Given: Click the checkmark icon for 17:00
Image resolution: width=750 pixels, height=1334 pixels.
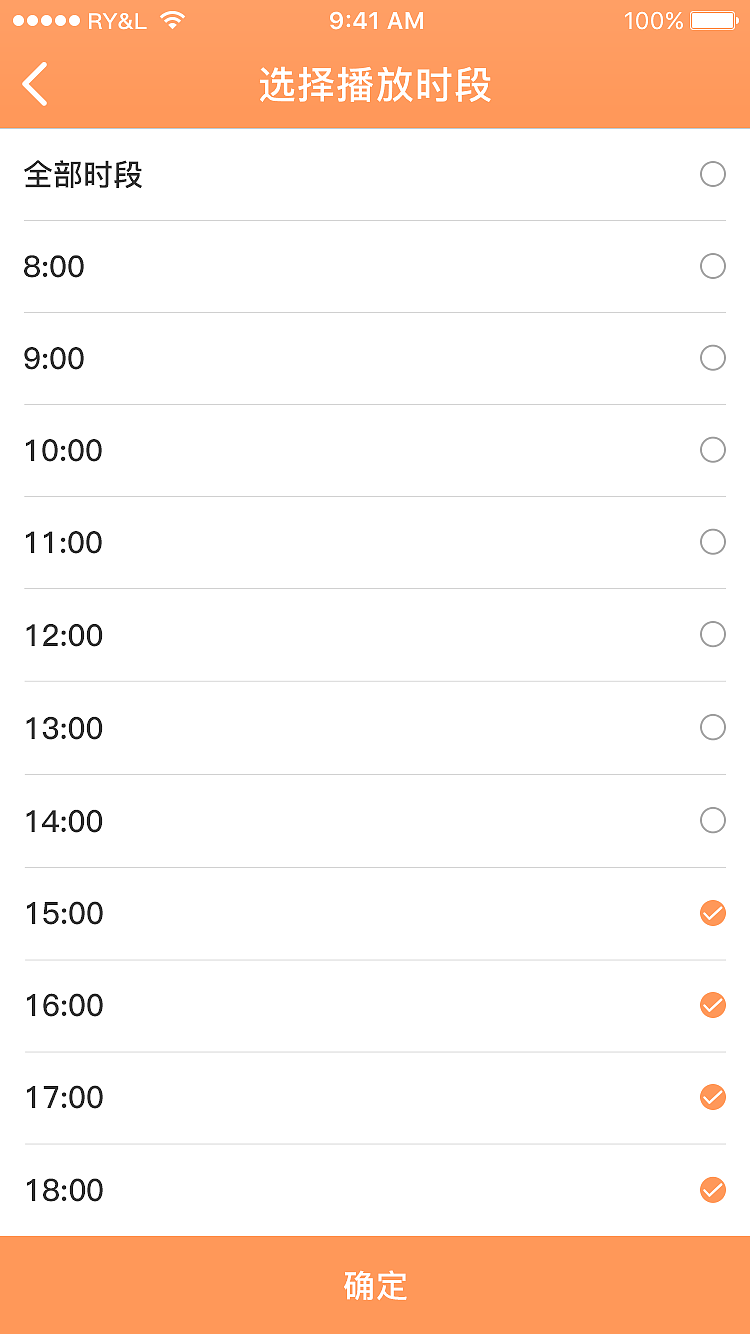Looking at the screenshot, I should 712,1097.
